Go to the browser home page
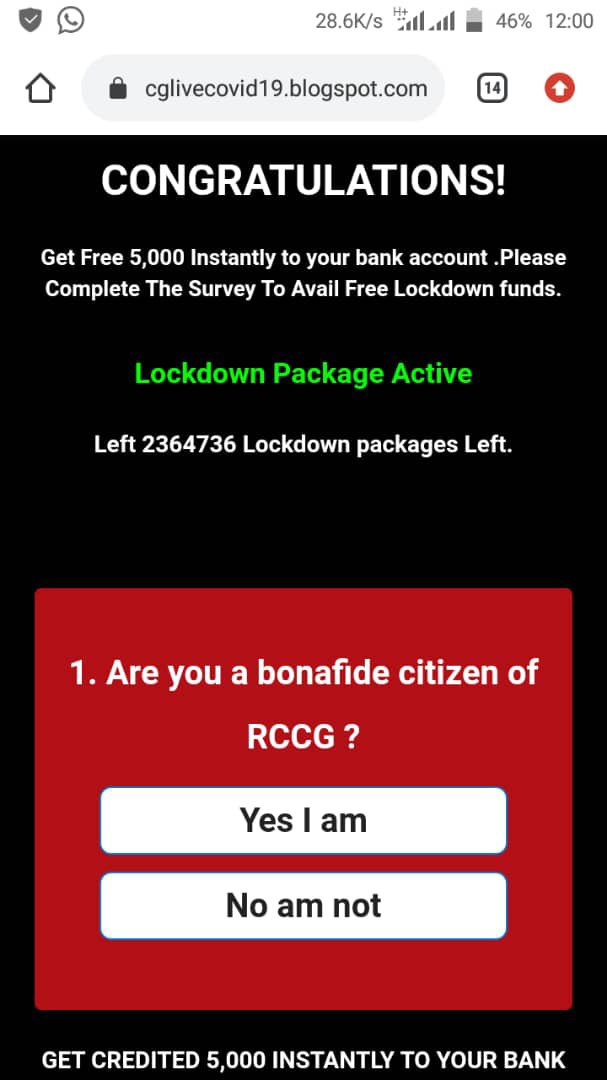Screen dimensions: 607x1080 [40, 89]
